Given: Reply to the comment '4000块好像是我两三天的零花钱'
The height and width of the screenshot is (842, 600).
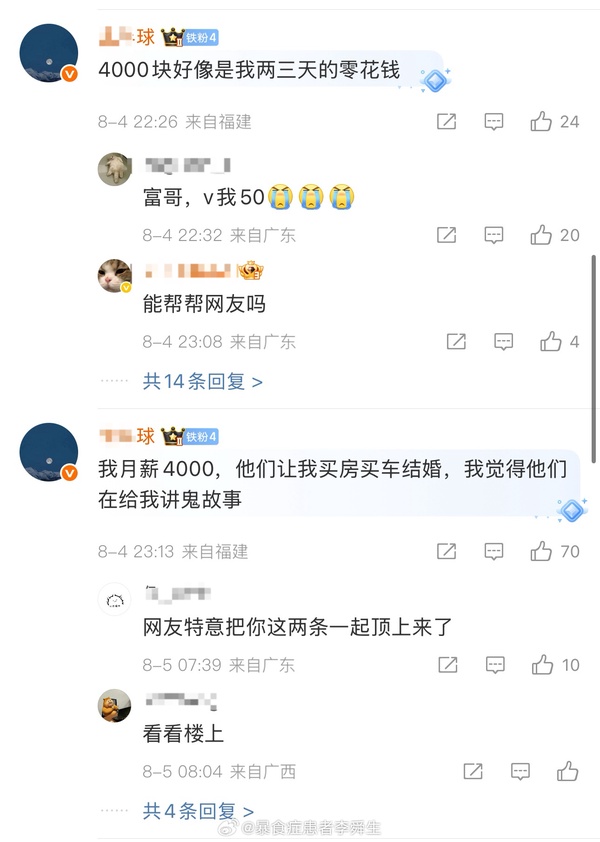Looking at the screenshot, I should point(494,122).
